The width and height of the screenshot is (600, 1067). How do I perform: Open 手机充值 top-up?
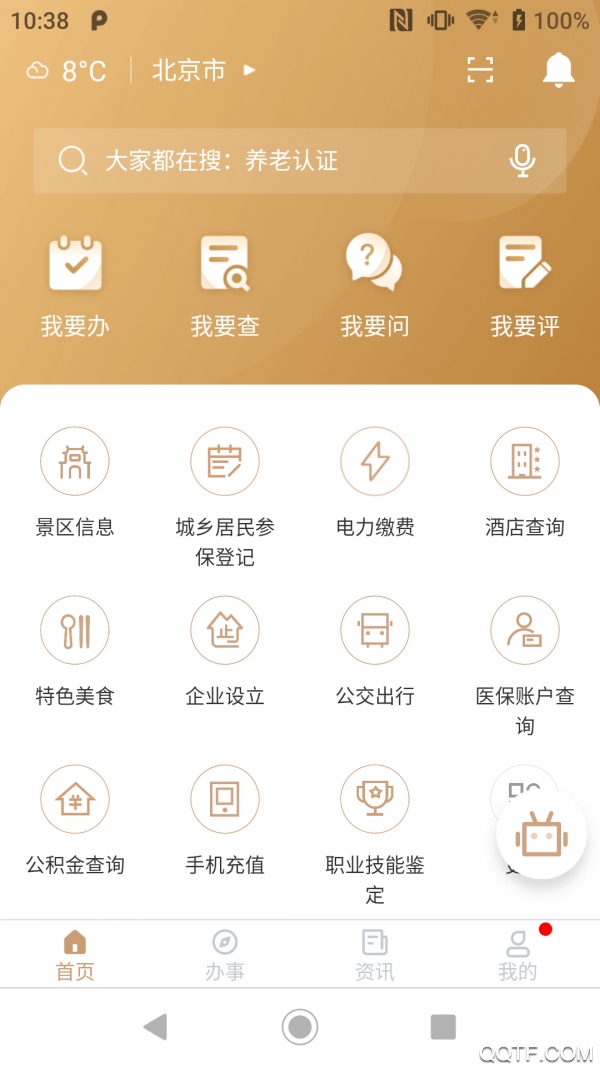(225, 820)
